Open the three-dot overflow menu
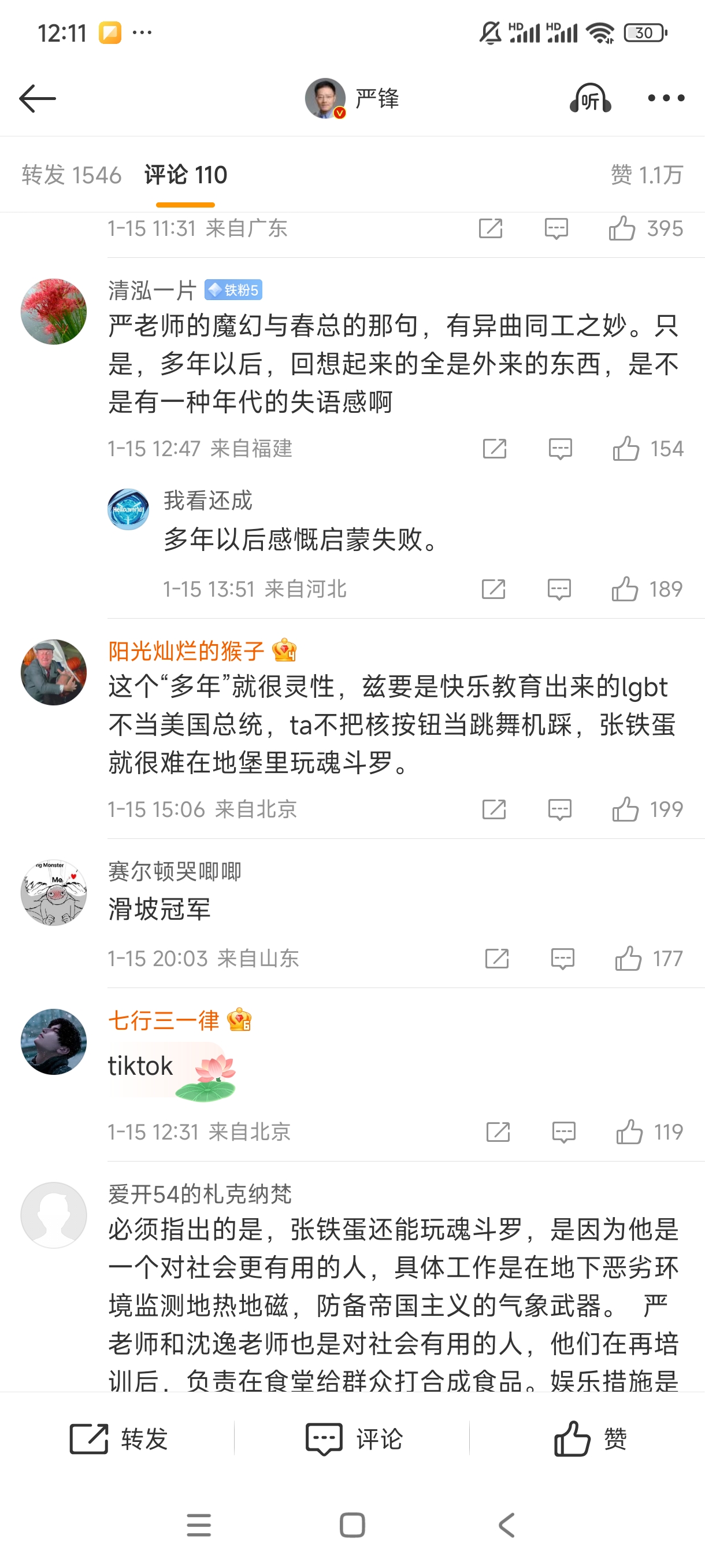 pyautogui.click(x=666, y=98)
